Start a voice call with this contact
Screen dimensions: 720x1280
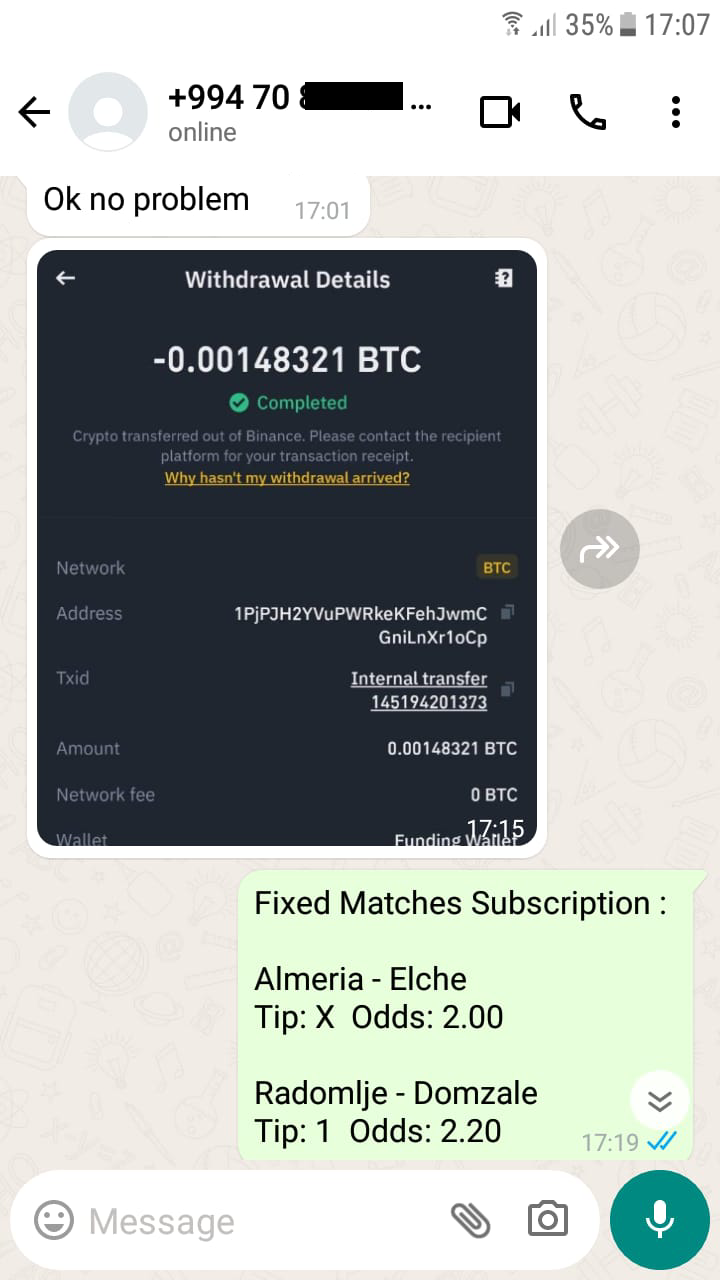click(x=588, y=112)
